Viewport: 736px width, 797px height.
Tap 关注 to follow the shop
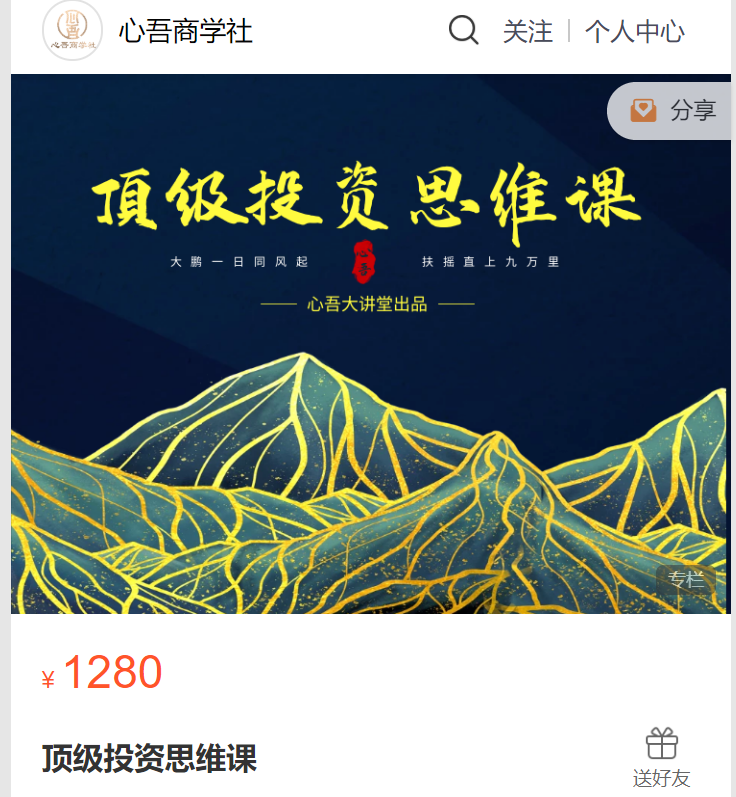click(x=527, y=31)
